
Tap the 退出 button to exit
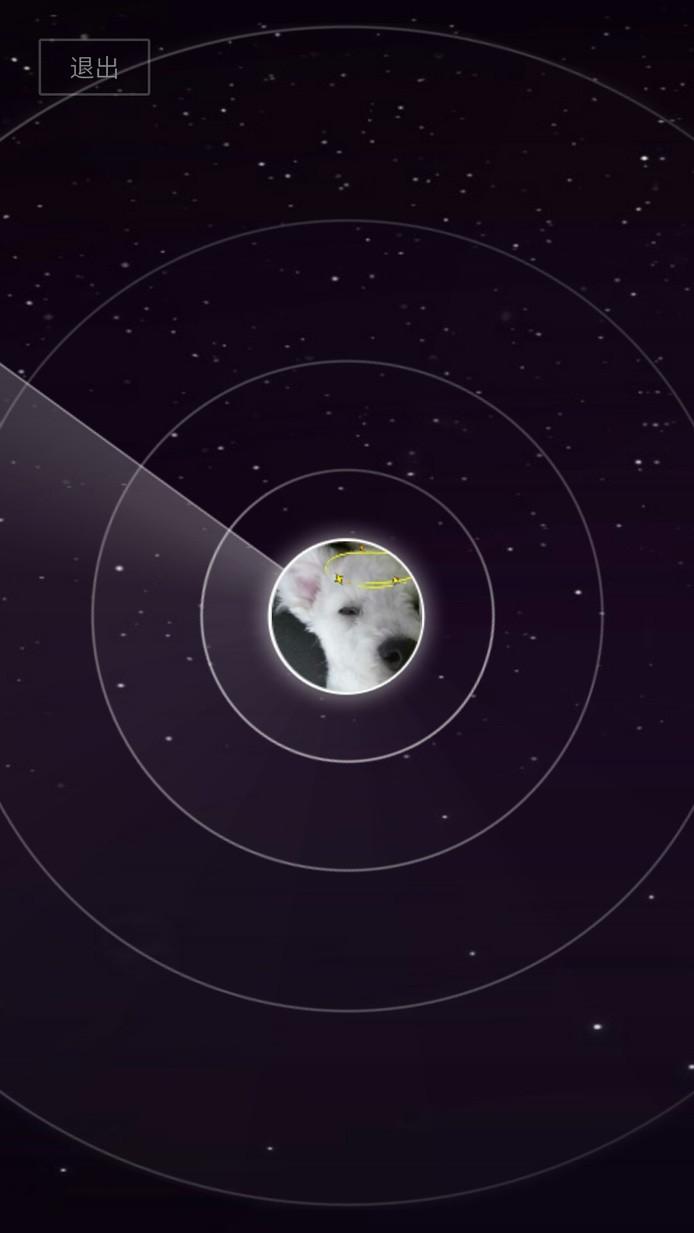(94, 67)
